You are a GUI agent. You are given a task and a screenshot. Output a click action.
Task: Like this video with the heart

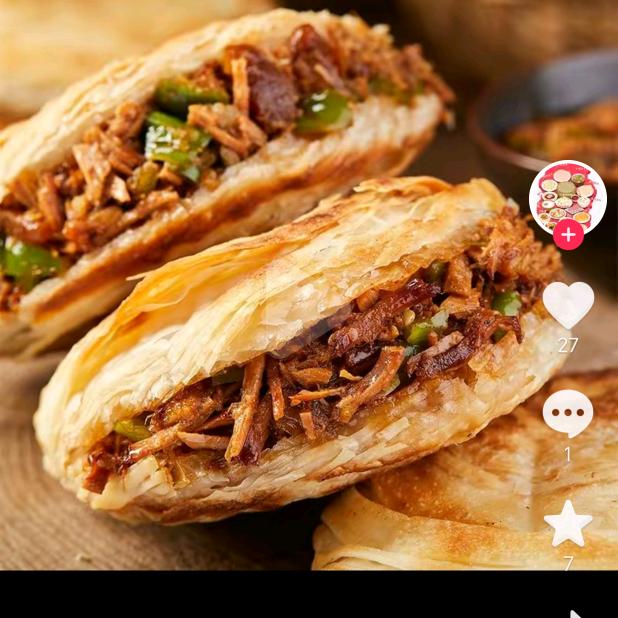568,304
